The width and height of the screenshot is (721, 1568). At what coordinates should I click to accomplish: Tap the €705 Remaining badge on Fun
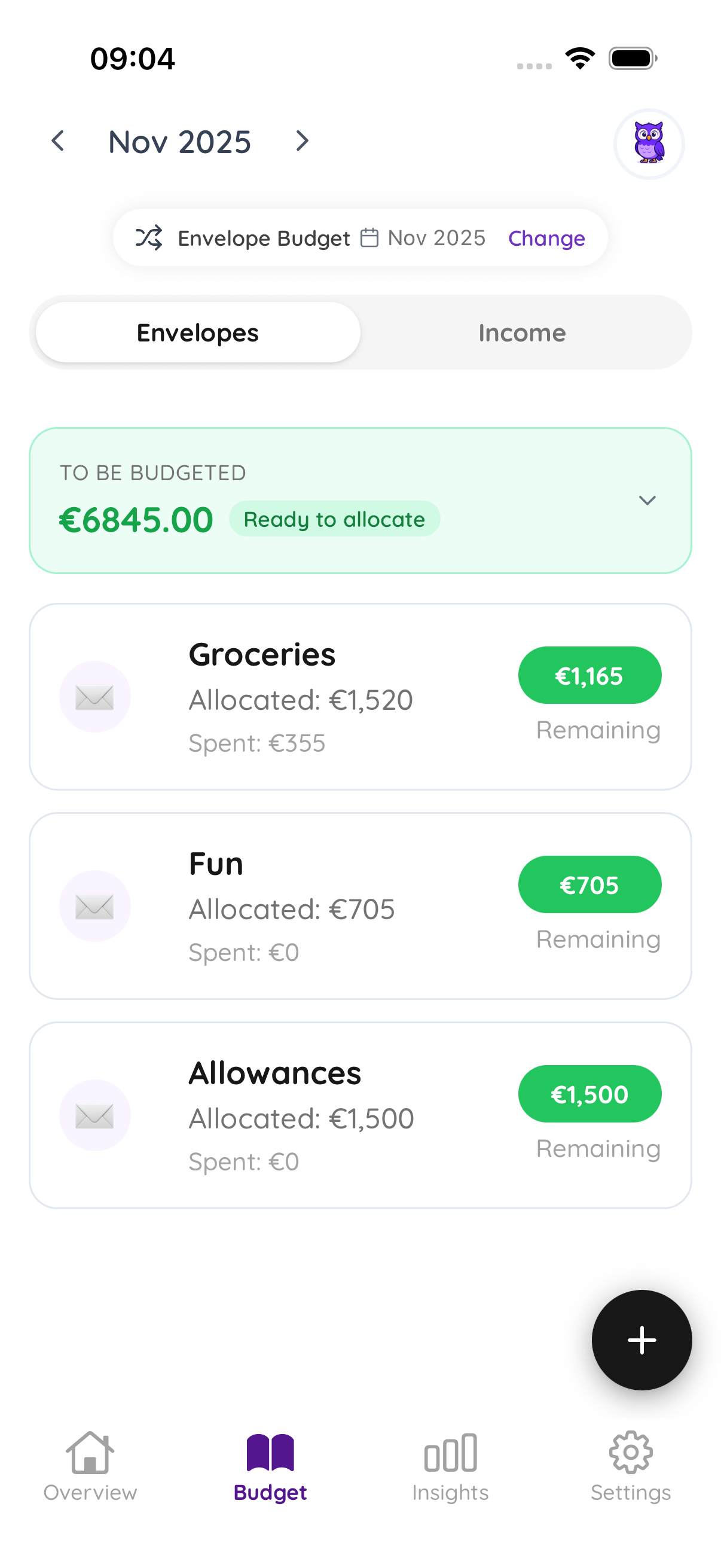point(589,884)
